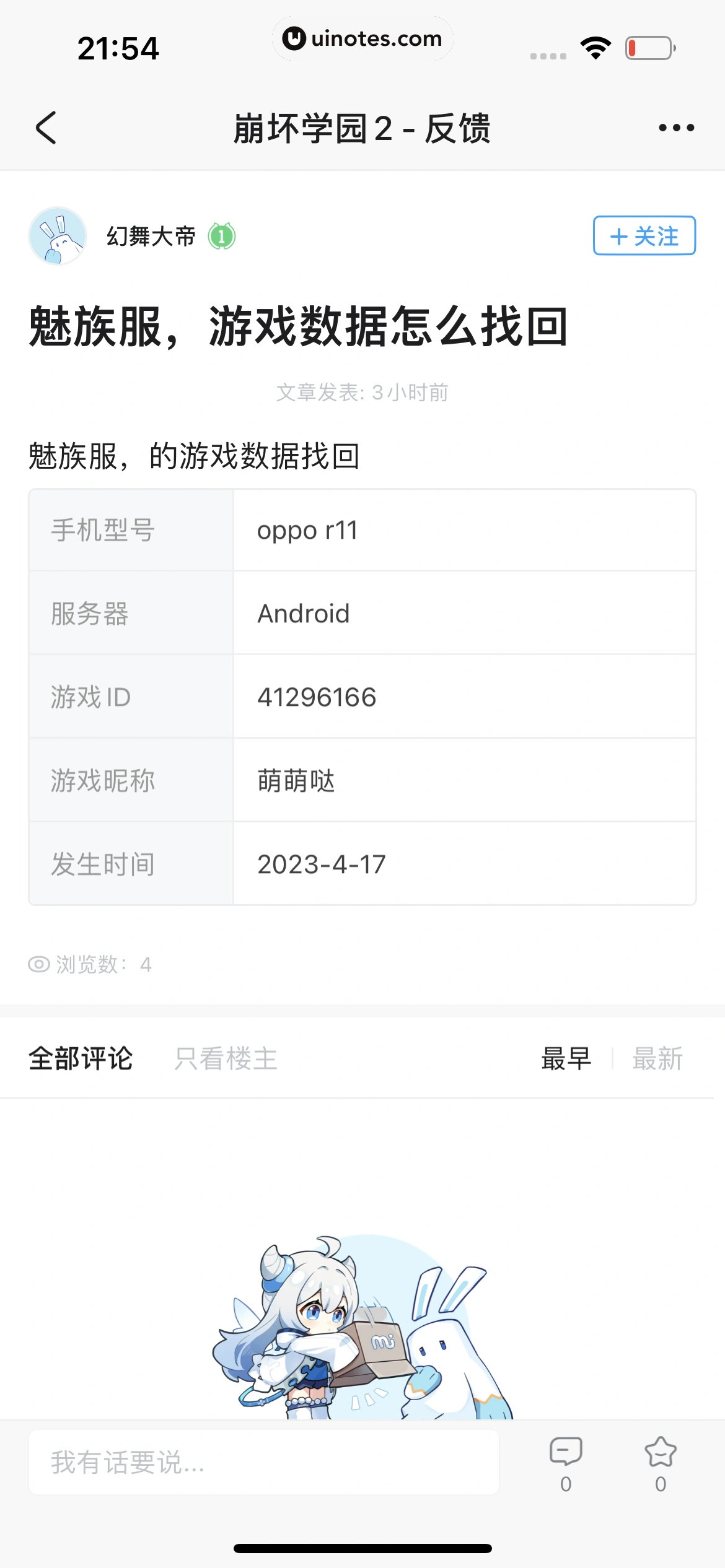Tap the 我有话要说 comment field
Image resolution: width=725 pixels, height=1568 pixels.
coord(264,1462)
